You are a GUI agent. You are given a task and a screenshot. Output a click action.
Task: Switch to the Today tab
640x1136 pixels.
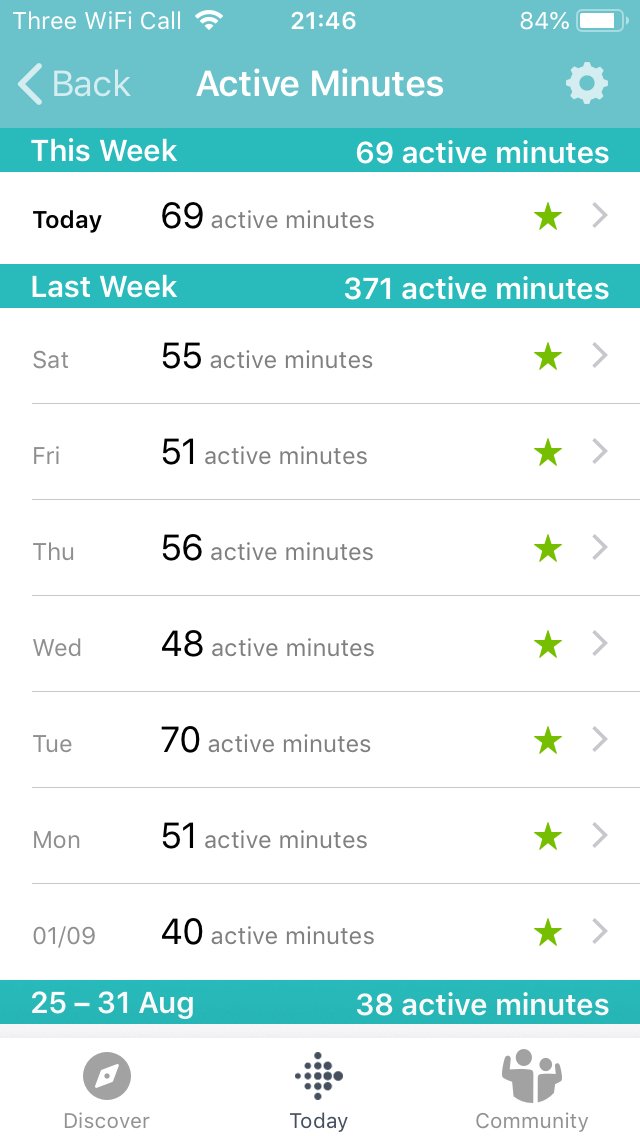319,1090
